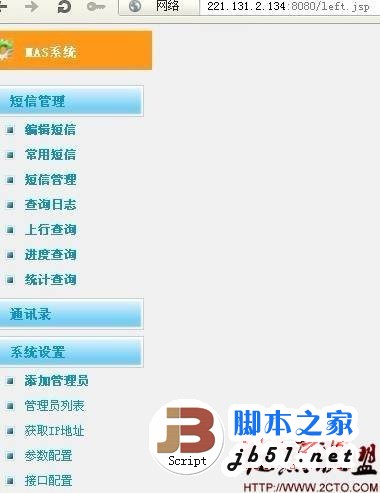Open 上行查询 entry
Viewport: 380px width, 493px height.
coord(50,230)
